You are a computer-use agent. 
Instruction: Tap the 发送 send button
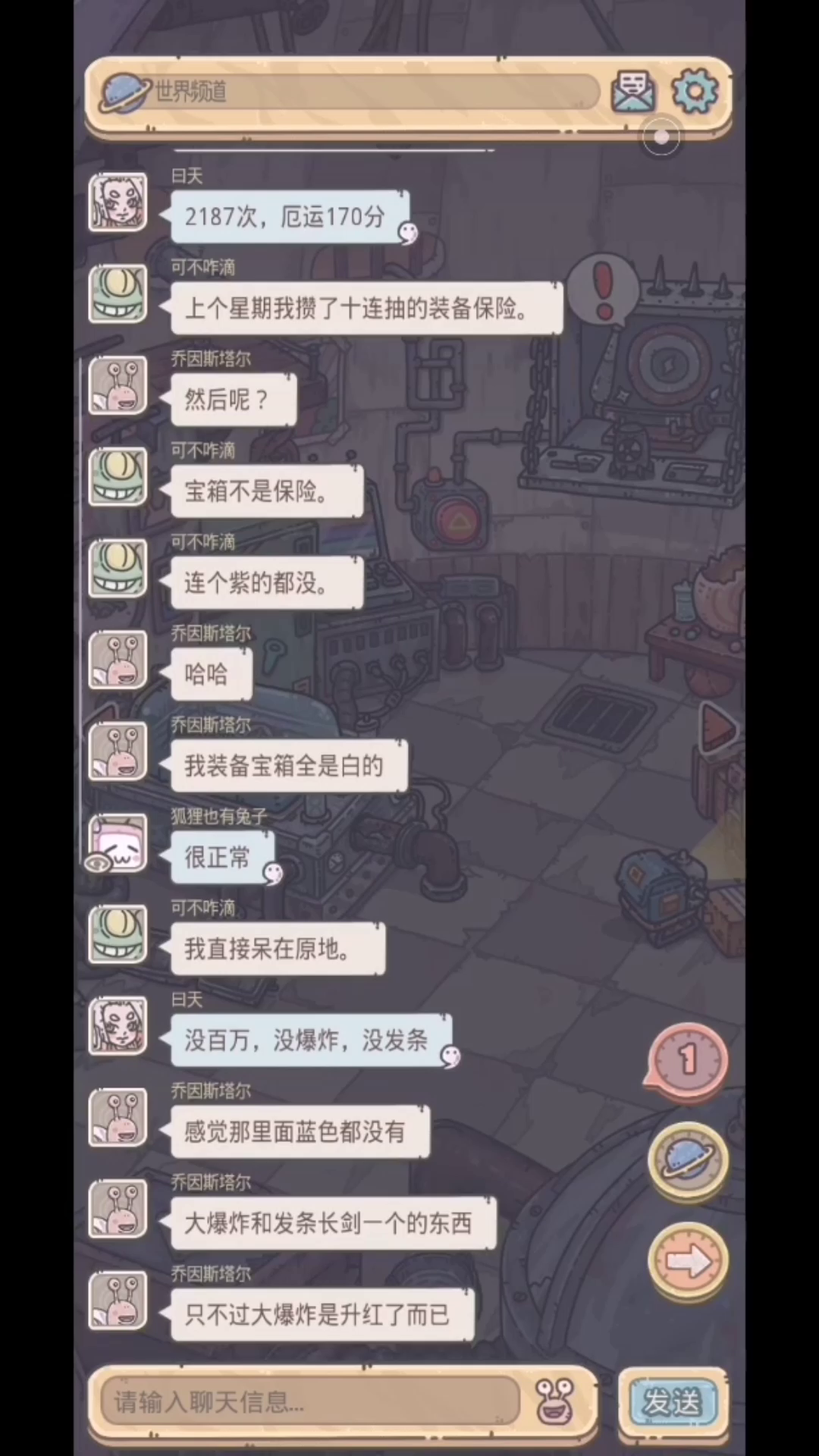coord(672,1401)
